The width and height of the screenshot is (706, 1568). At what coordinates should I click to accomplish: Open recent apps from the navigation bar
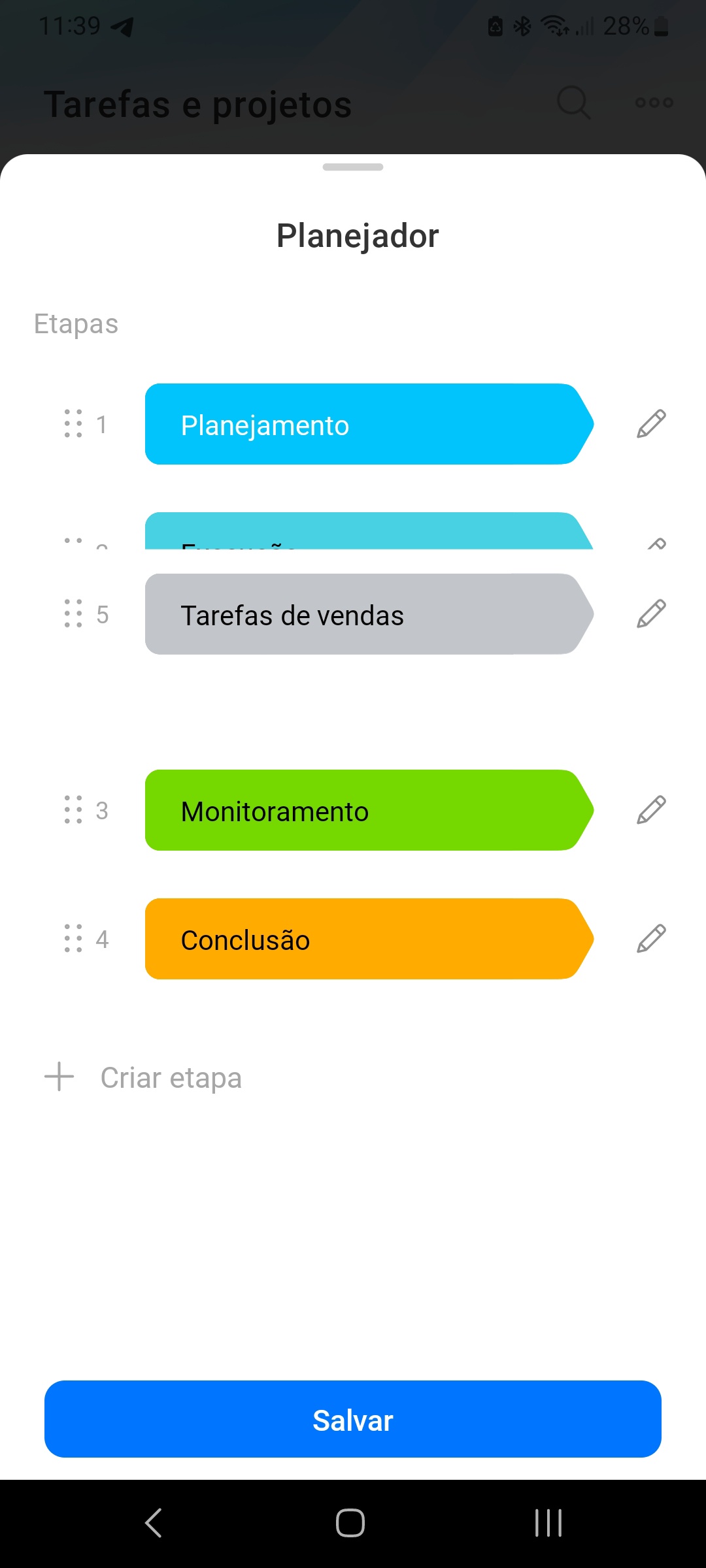tap(548, 1523)
